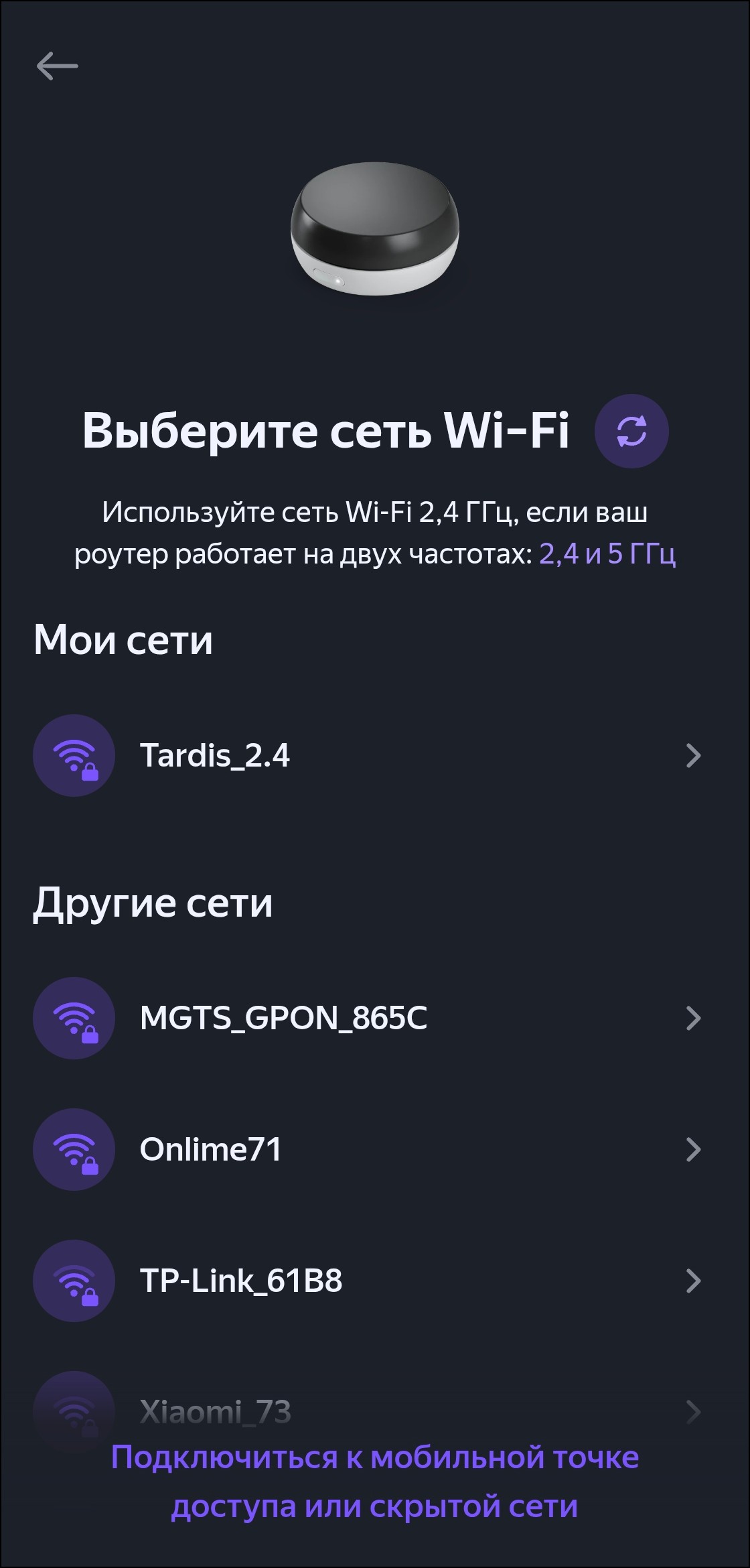Go back using the arrow icon

(x=57, y=66)
